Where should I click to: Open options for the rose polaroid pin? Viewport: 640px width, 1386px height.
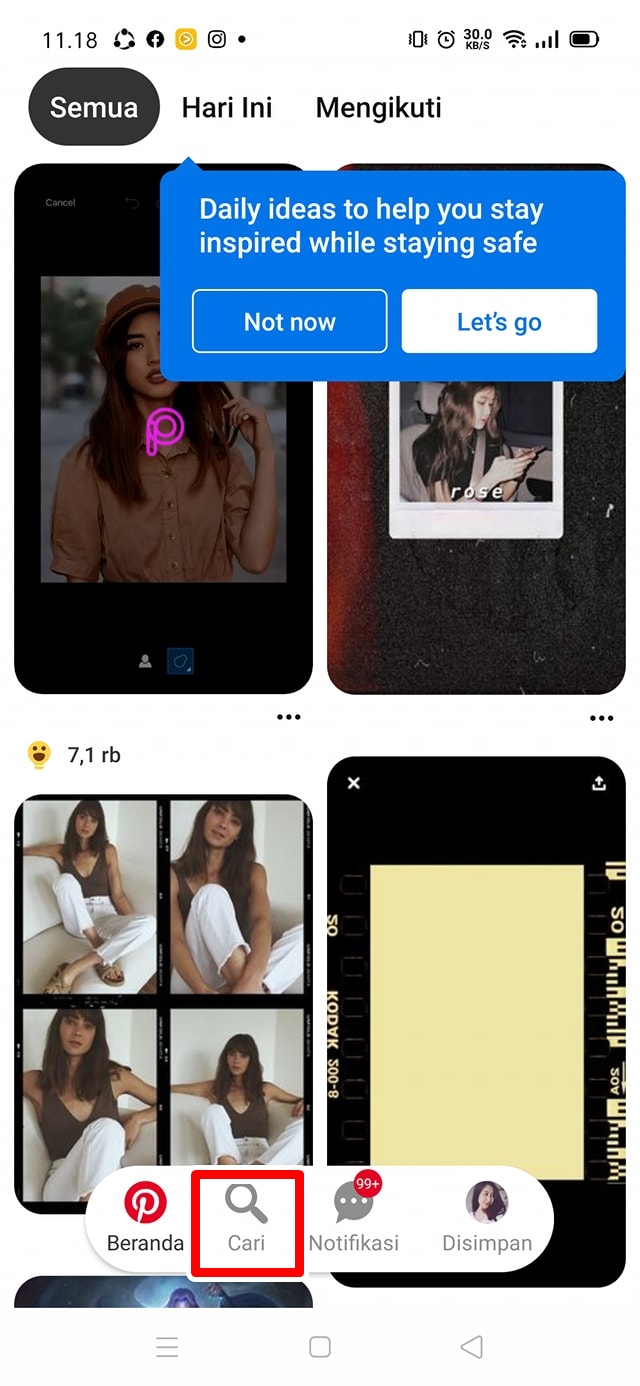point(601,718)
